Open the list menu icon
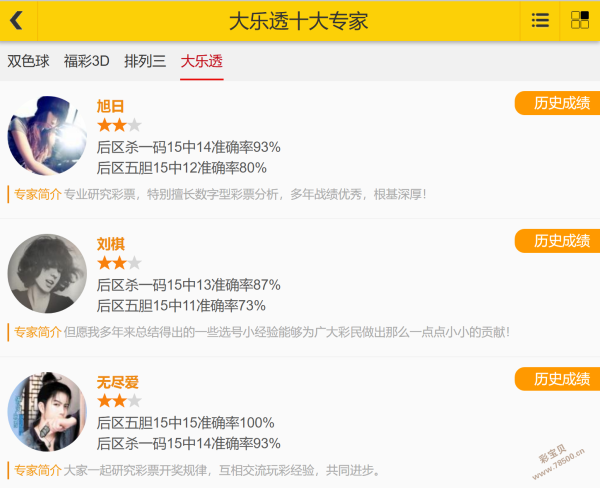The height and width of the screenshot is (488, 600). (540, 20)
